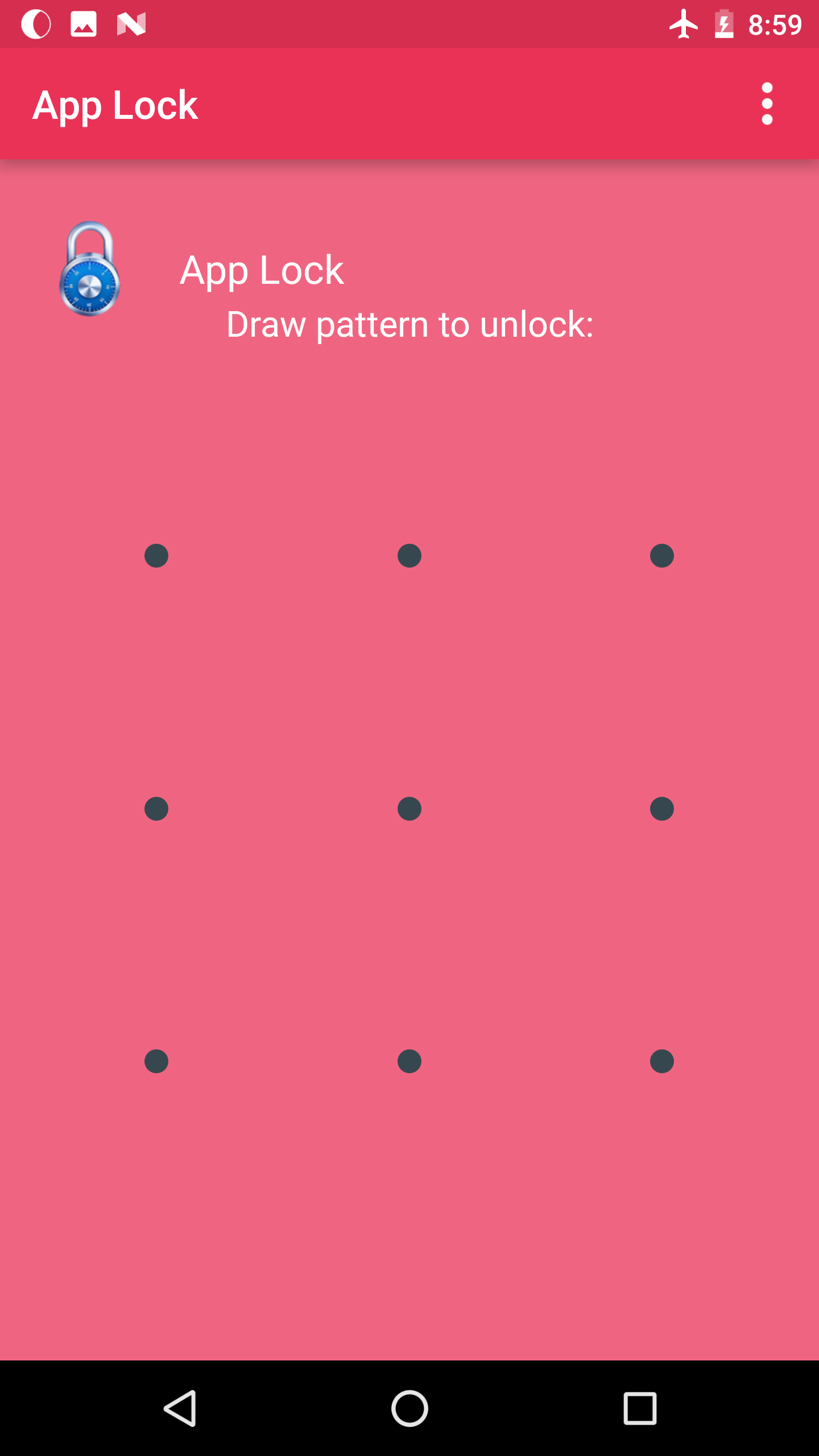This screenshot has height=1456, width=819.
Task: Go to the home screen
Action: pyautogui.click(x=409, y=1408)
